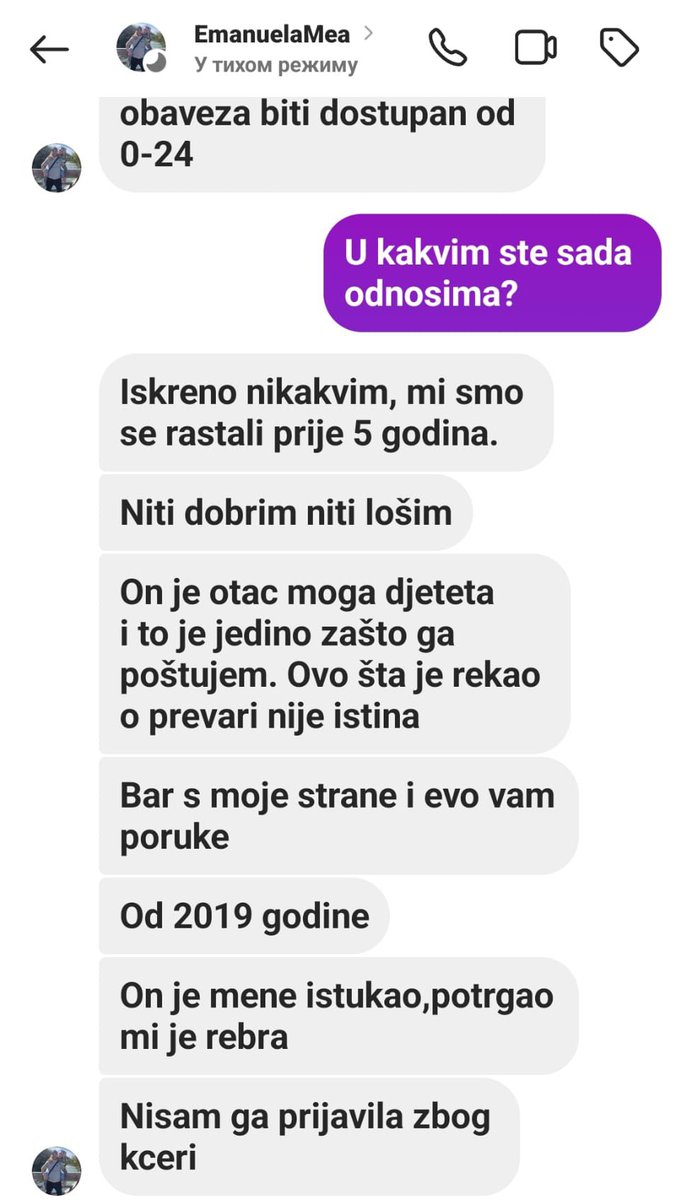Viewport: 676px width, 1201px height.
Task: Start a video call with EmanuelaMea
Action: (535, 47)
